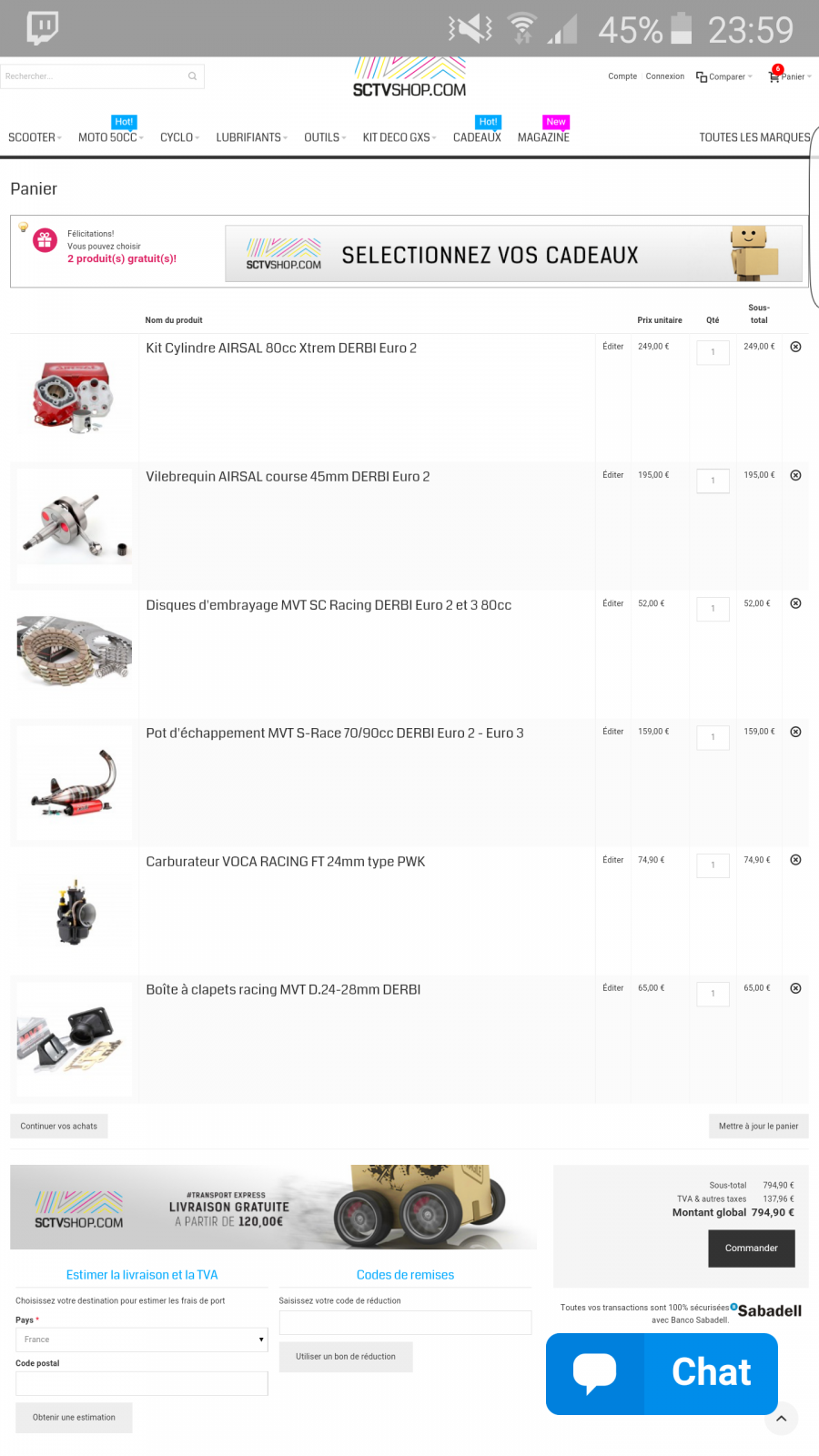This screenshot has width=819, height=1456.
Task: Edit the Vilebrequin AIRSAL item
Action: pos(612,475)
